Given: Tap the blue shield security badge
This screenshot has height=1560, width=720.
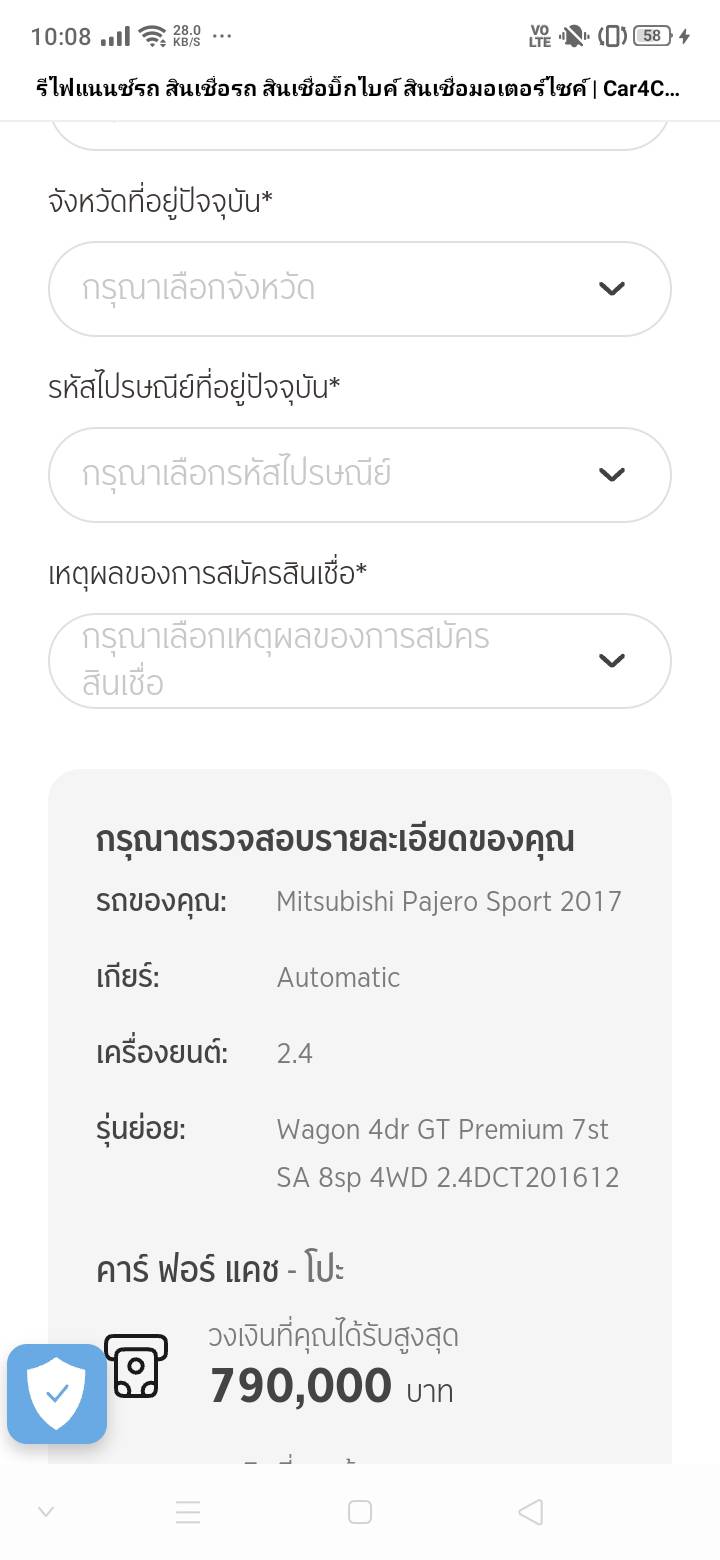Looking at the screenshot, I should click(57, 1393).
